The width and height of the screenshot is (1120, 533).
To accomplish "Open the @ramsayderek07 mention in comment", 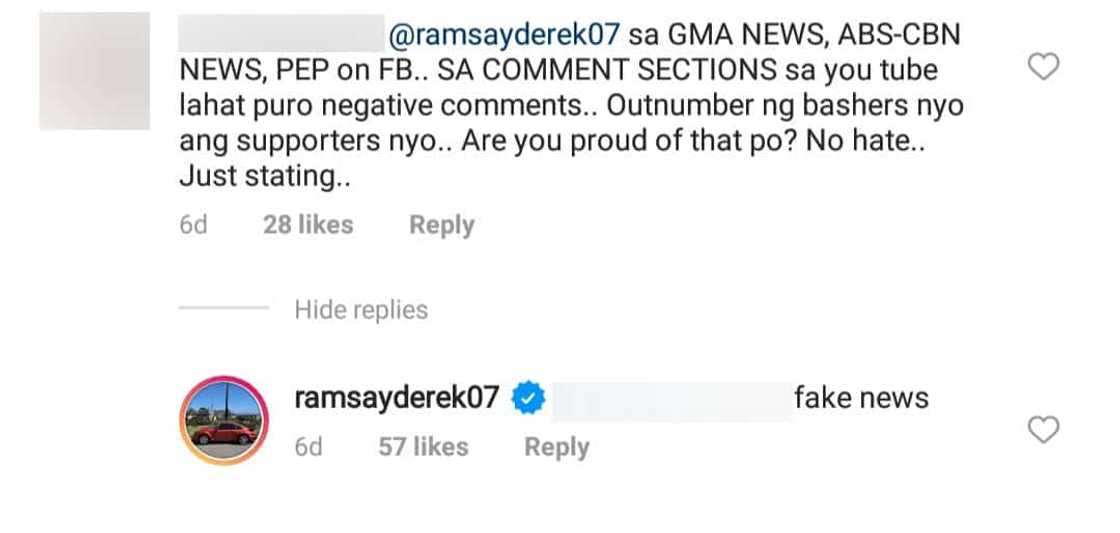I will click(x=504, y=35).
